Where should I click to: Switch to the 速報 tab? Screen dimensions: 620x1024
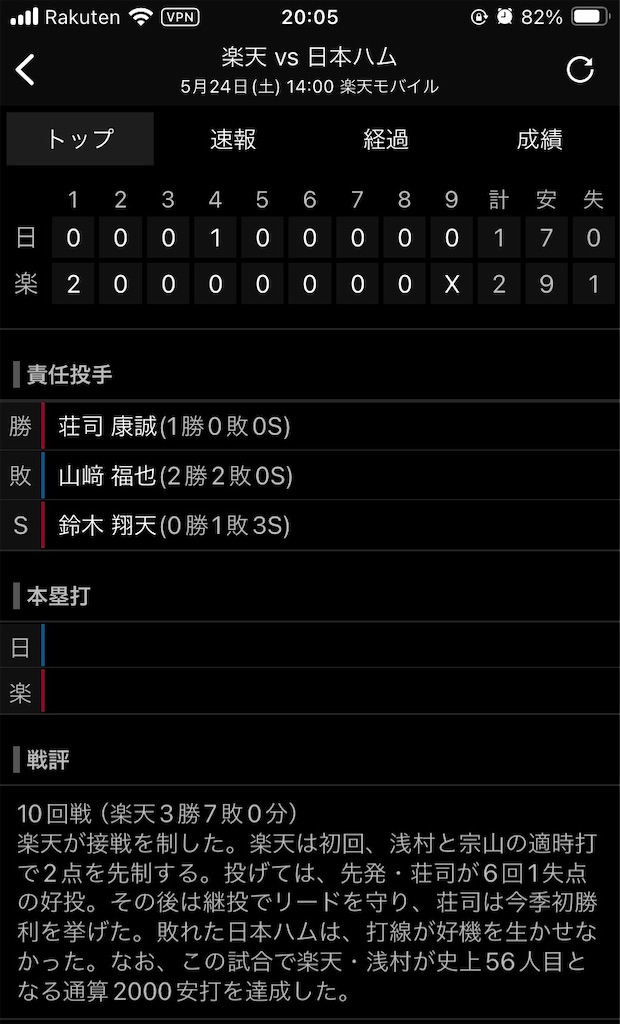pyautogui.click(x=233, y=139)
